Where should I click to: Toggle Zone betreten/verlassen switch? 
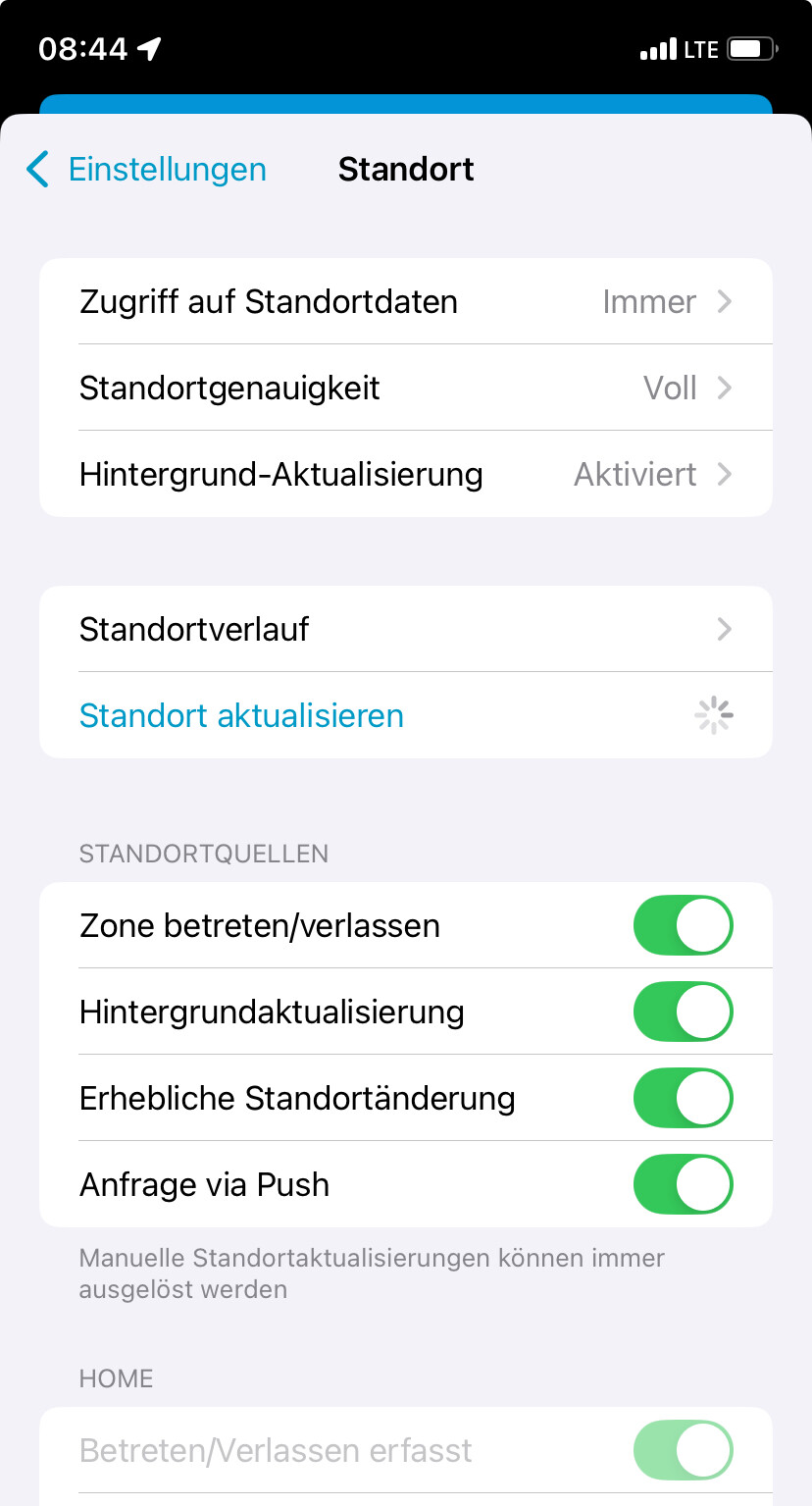[x=683, y=925]
